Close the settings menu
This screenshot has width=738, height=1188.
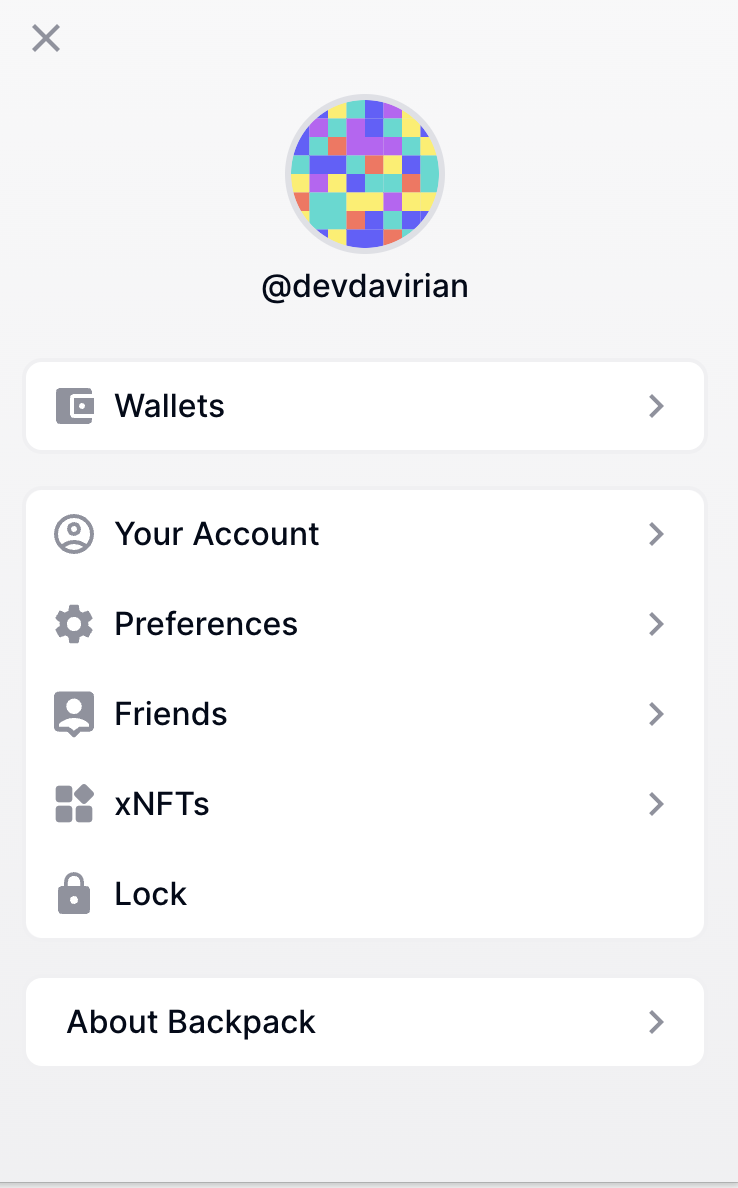click(x=46, y=39)
